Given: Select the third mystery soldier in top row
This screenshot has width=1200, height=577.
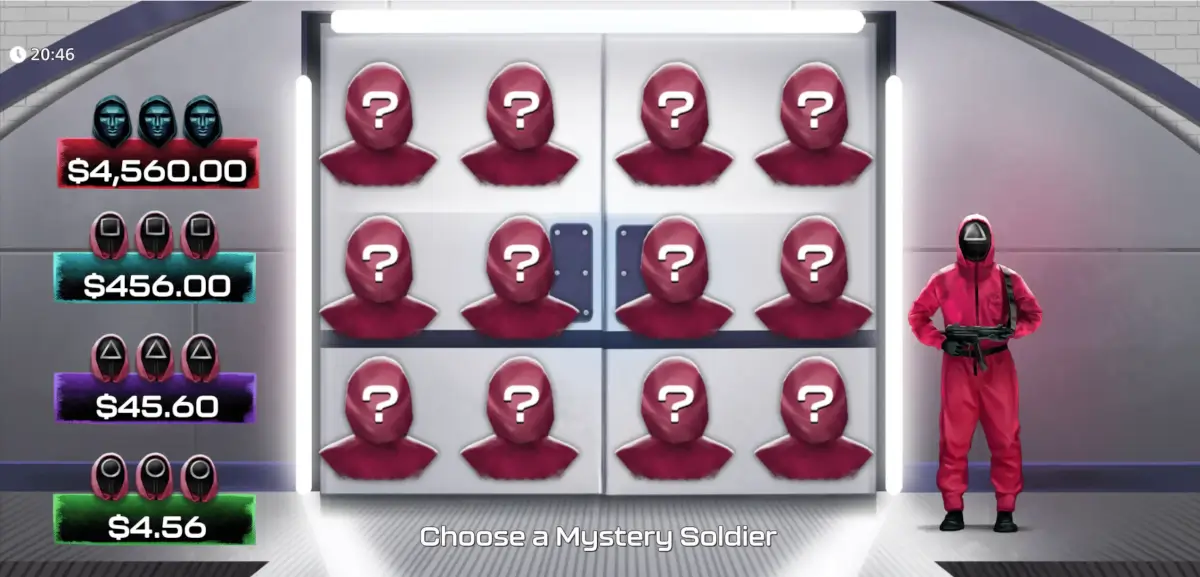Looking at the screenshot, I should (x=673, y=122).
